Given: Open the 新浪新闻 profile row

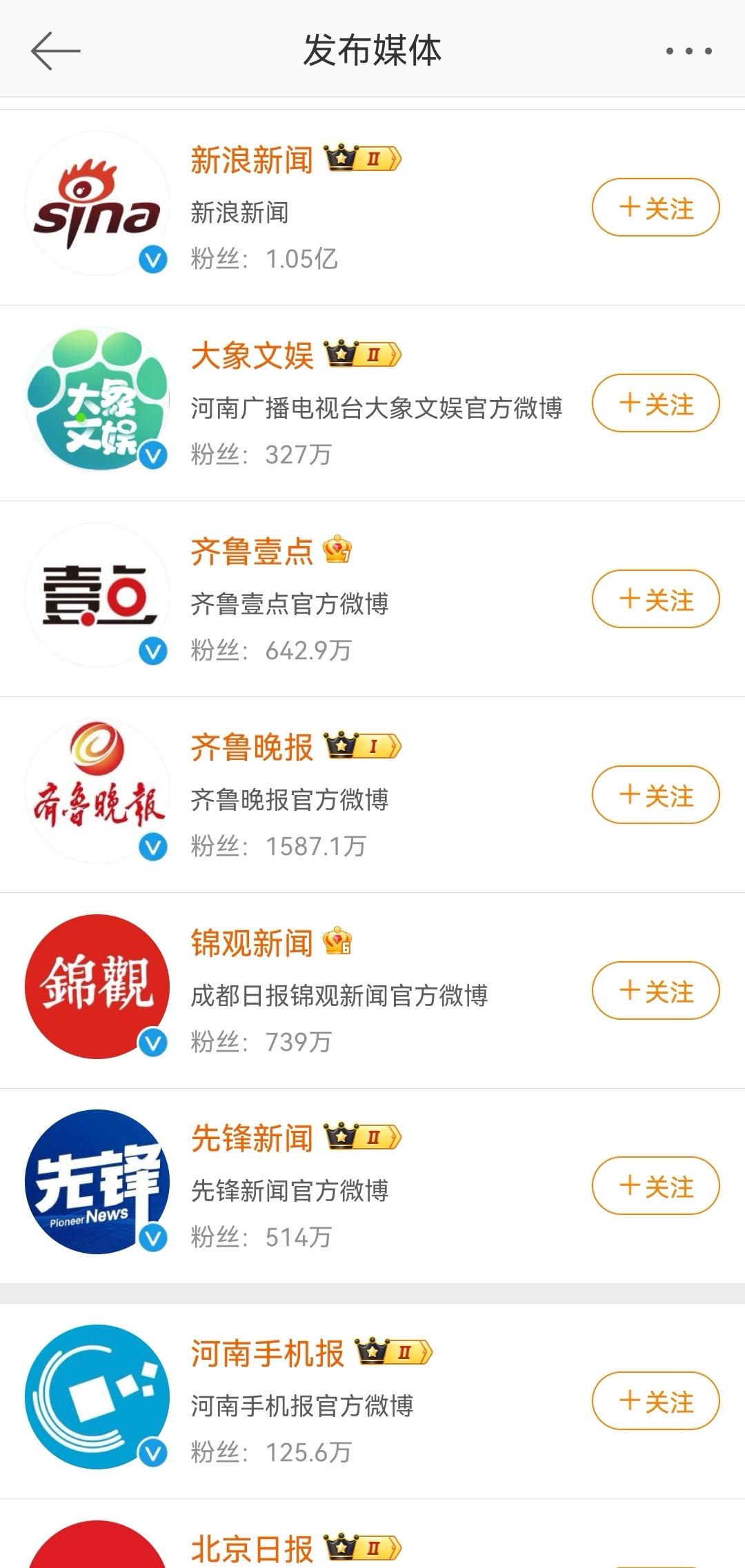Looking at the screenshot, I should pyautogui.click(x=372, y=208).
